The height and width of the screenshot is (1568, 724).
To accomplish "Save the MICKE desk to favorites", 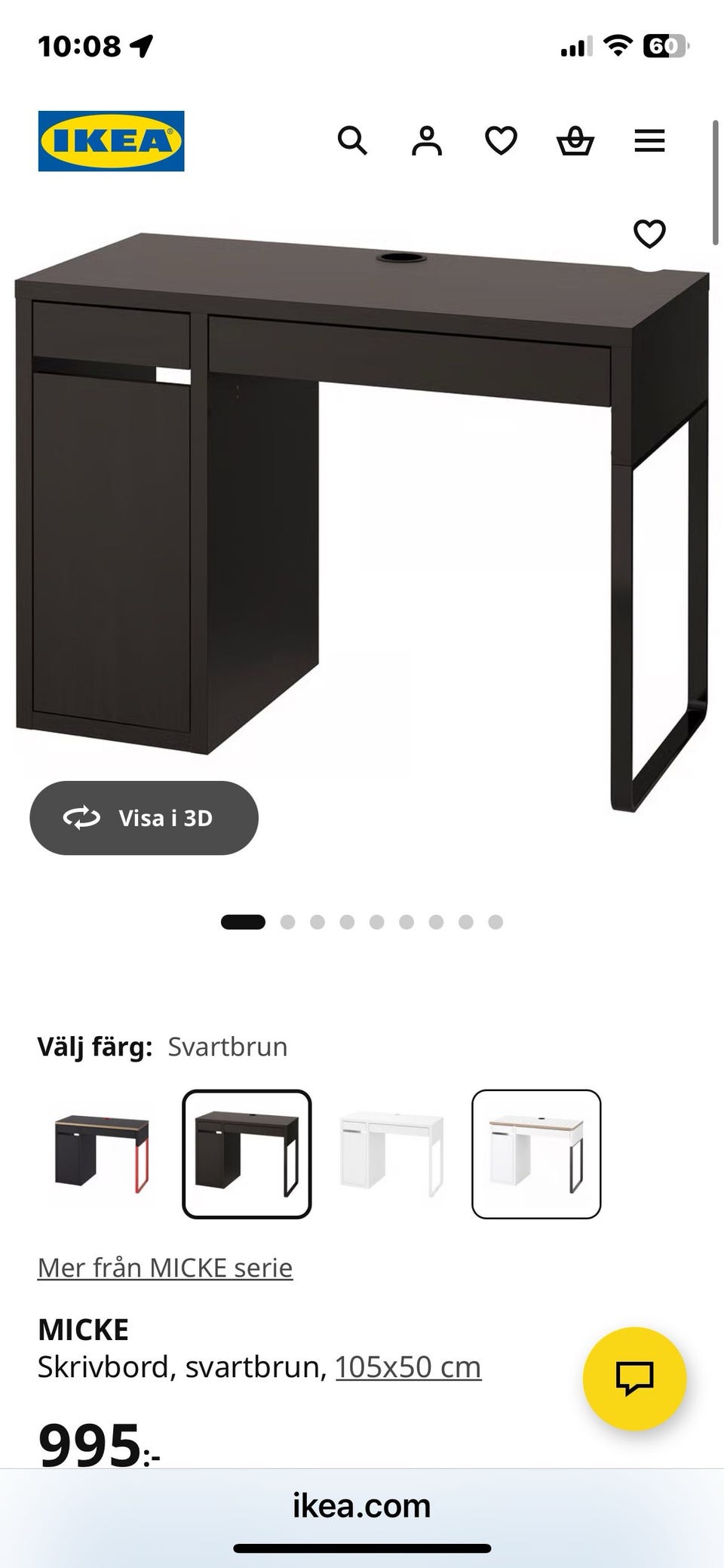I will click(x=649, y=234).
